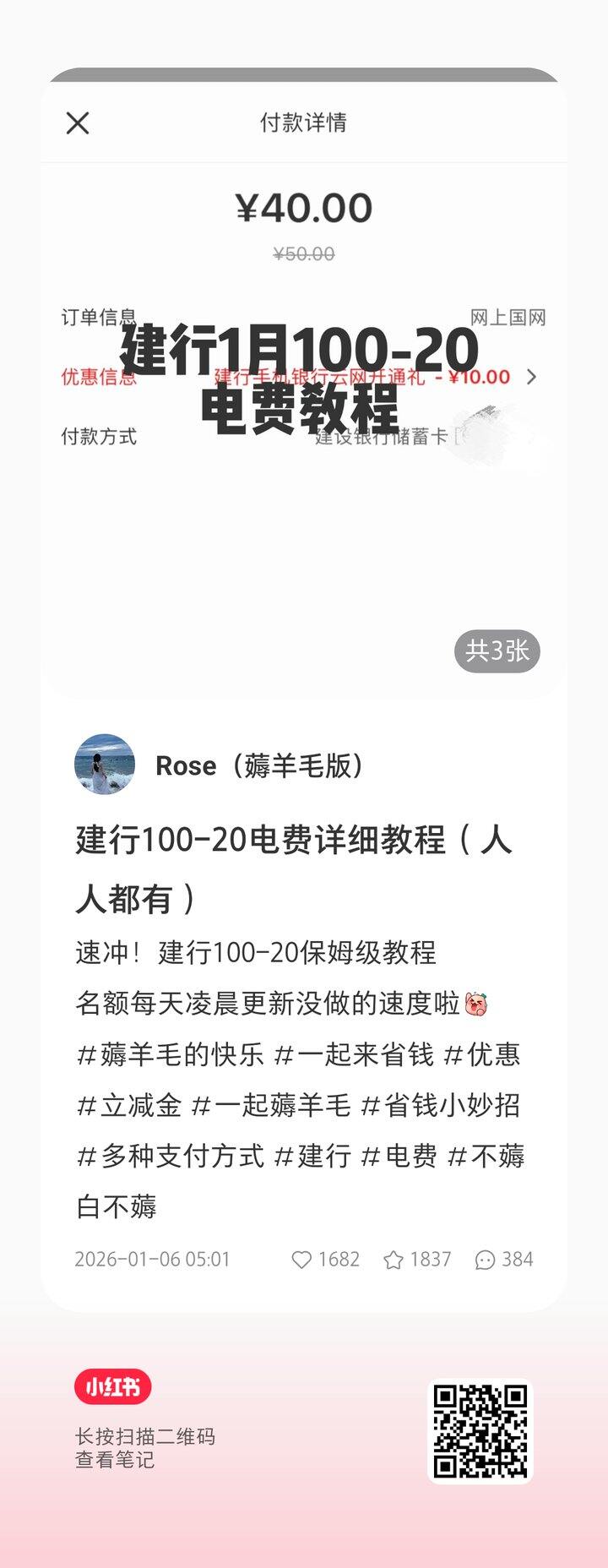The width and height of the screenshot is (608, 1568).
Task: Tap the username Rose（薅羊毛版）
Action: click(x=262, y=765)
